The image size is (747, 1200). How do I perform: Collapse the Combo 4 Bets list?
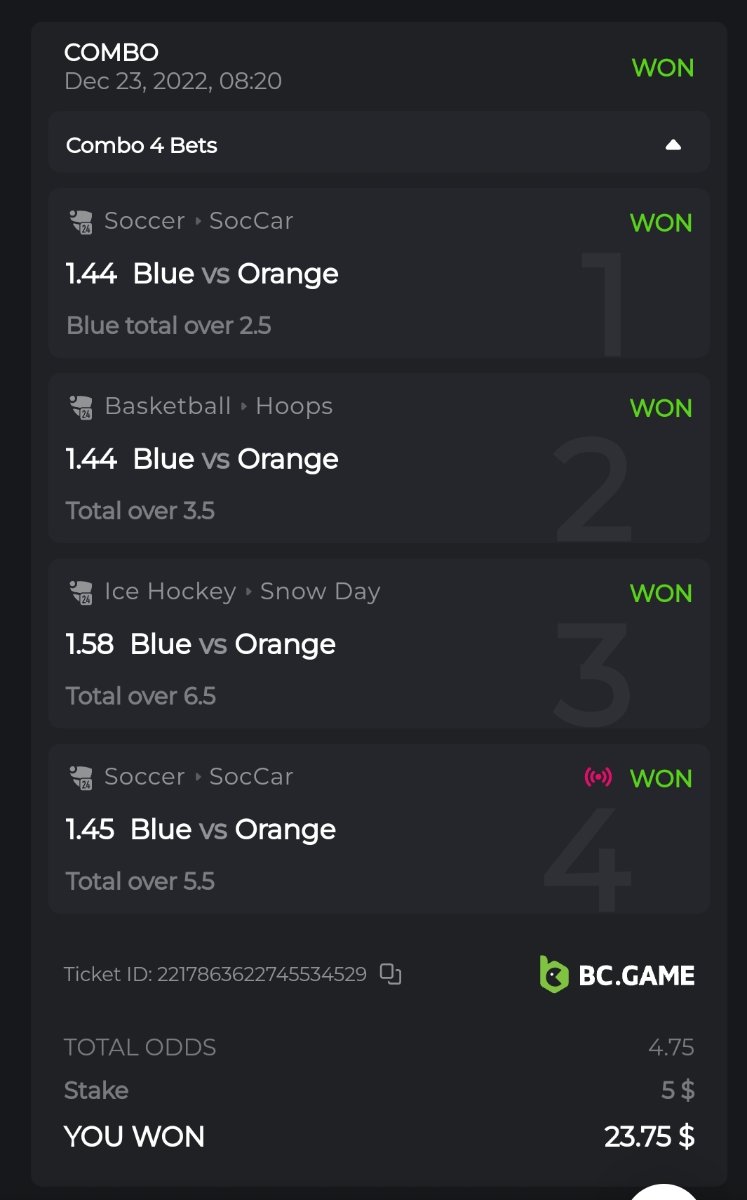coord(673,145)
